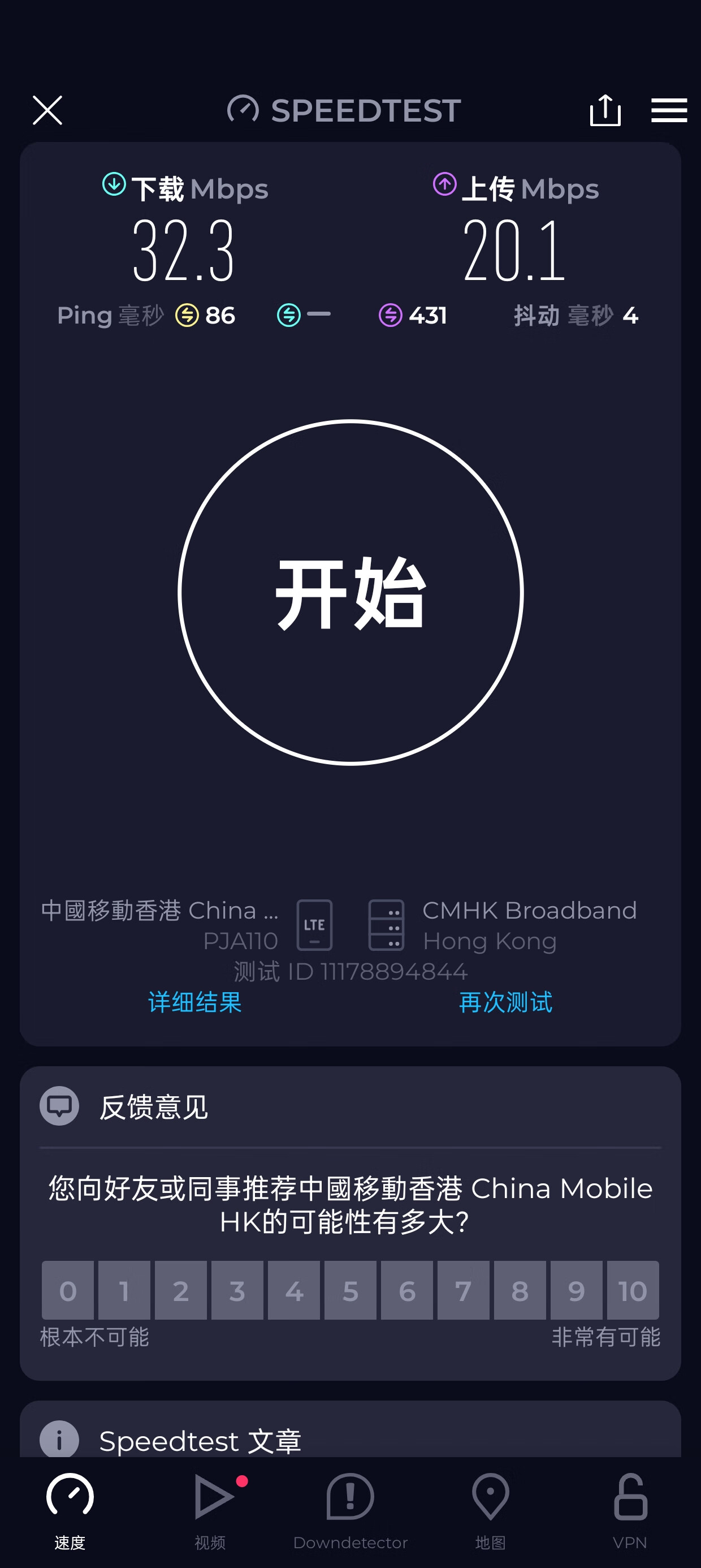701x1568 pixels.
Task: Rate recommendation score 0
Action: point(67,1290)
